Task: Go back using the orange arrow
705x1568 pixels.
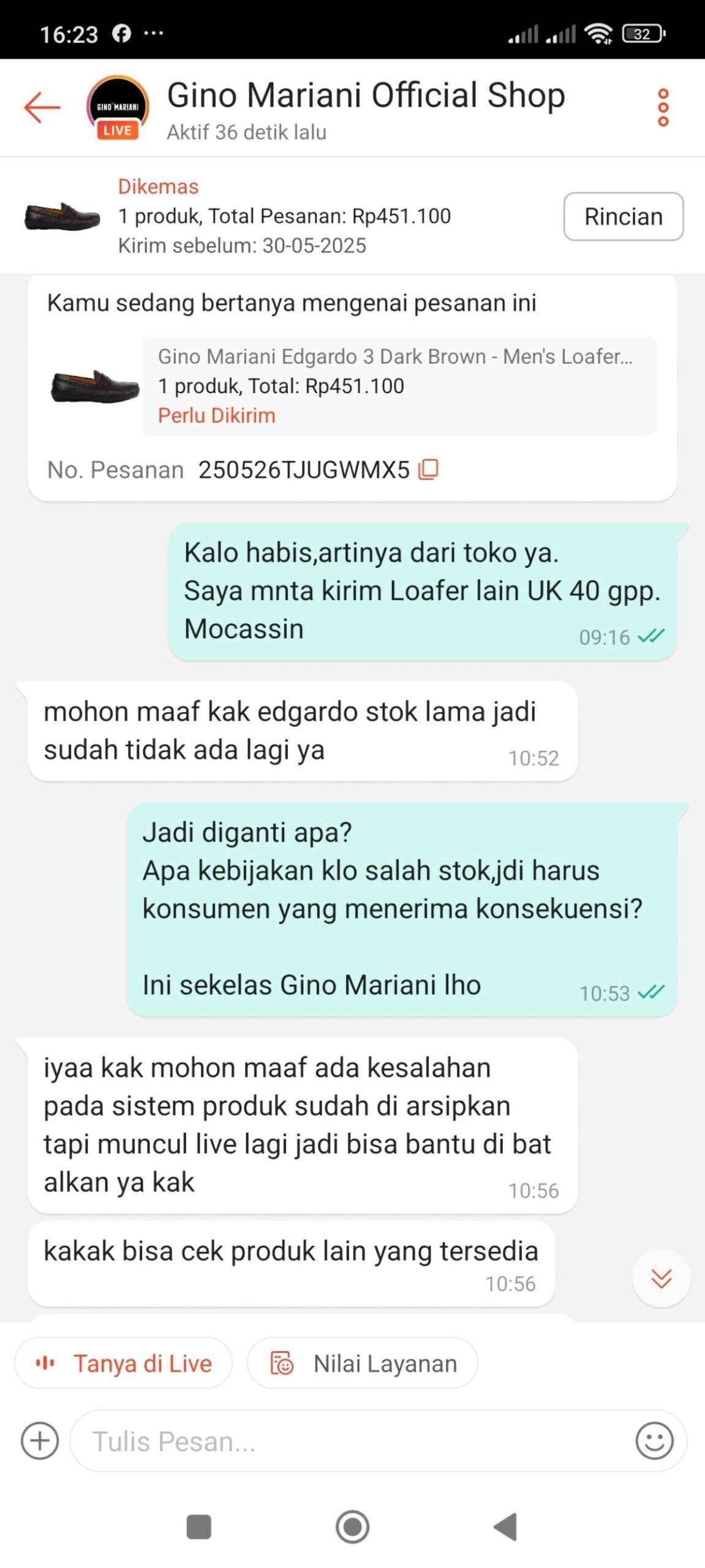Action: click(x=42, y=107)
